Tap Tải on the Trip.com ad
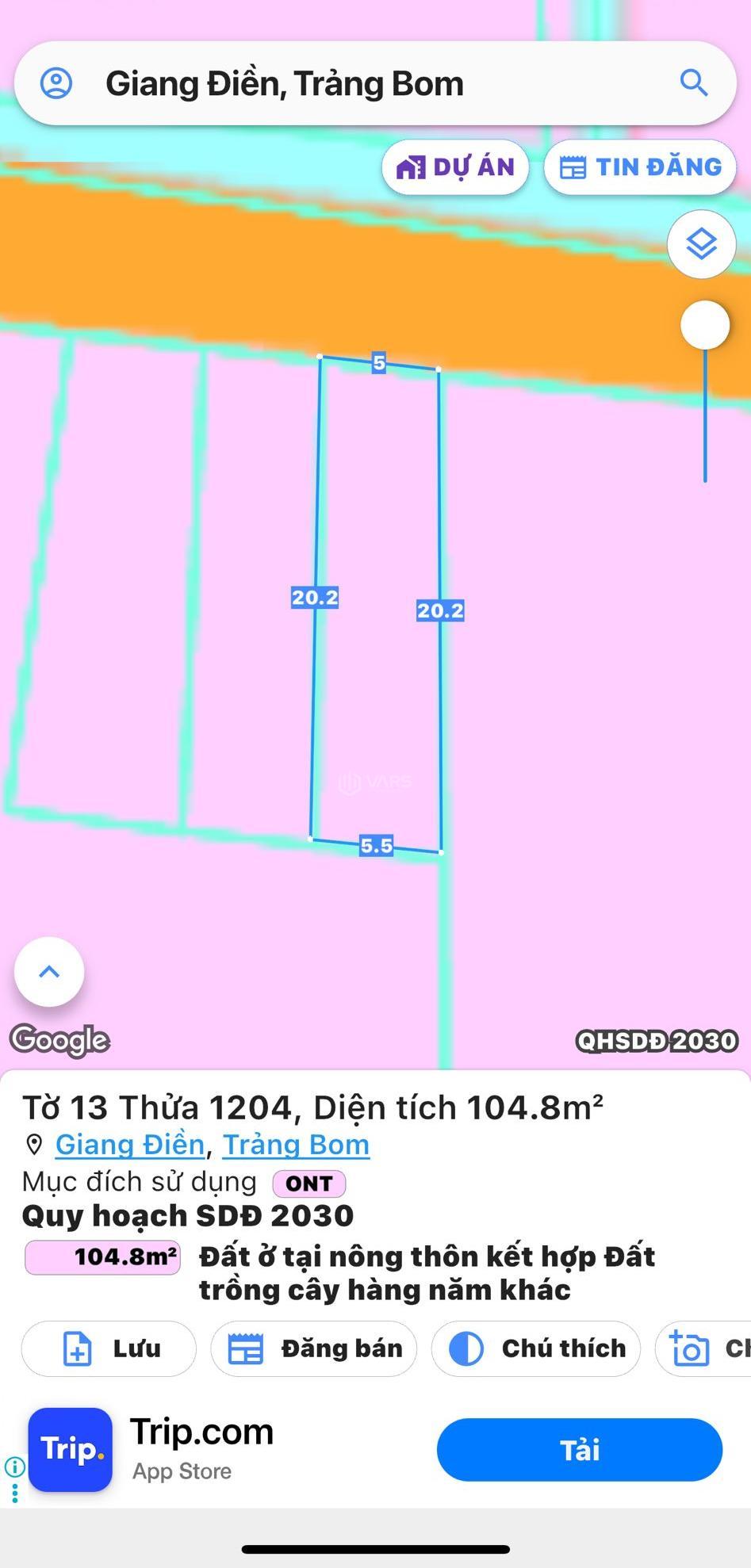This screenshot has height=1568, width=751. (580, 1450)
